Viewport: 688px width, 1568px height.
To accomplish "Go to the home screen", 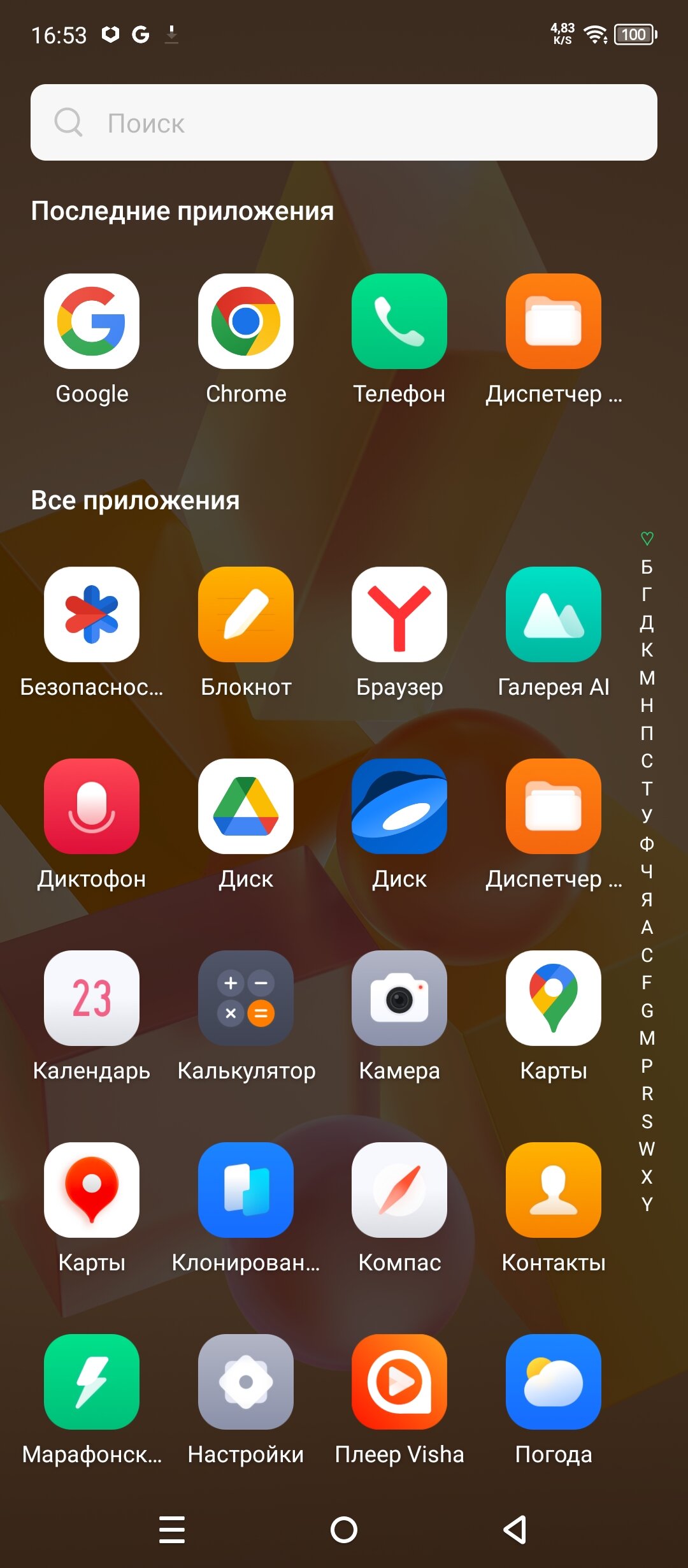I will (344, 1530).
